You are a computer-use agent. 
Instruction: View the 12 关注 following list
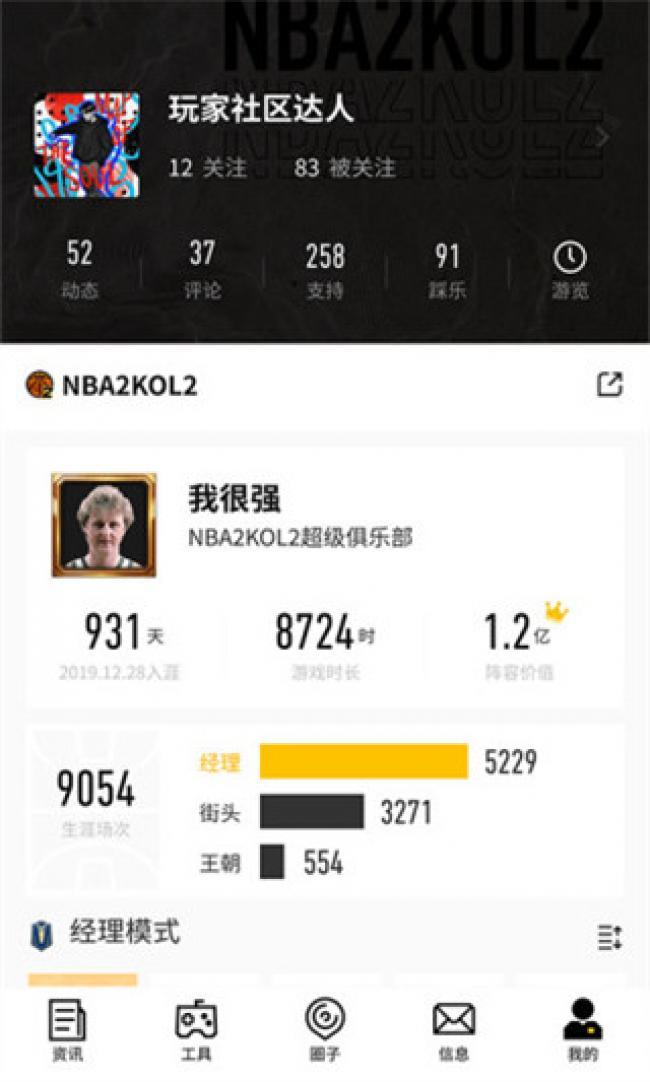click(208, 167)
